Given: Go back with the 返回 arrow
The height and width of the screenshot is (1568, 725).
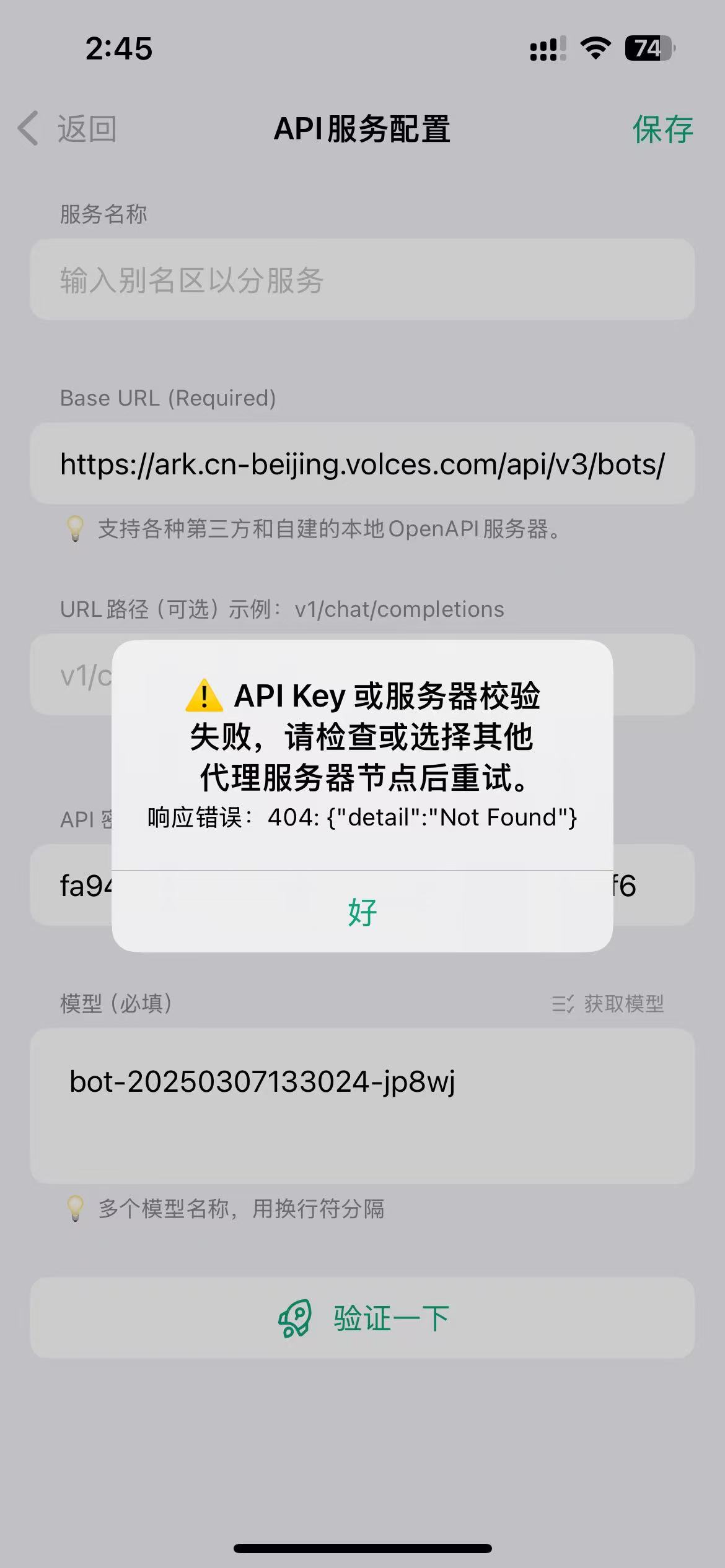Looking at the screenshot, I should pos(67,129).
